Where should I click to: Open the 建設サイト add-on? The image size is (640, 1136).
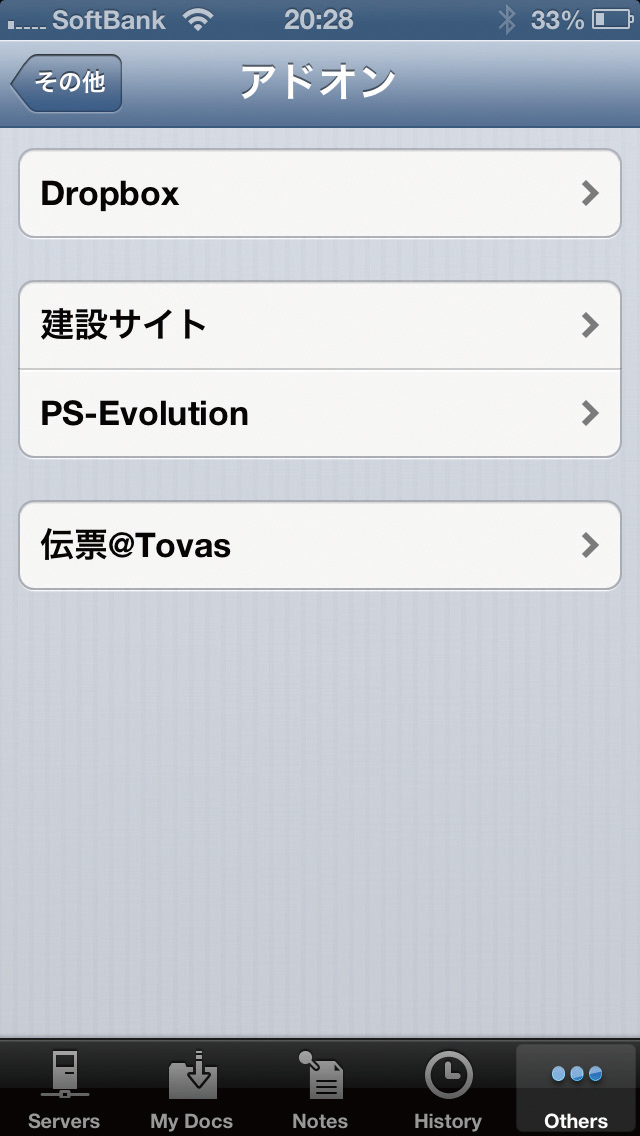point(320,325)
